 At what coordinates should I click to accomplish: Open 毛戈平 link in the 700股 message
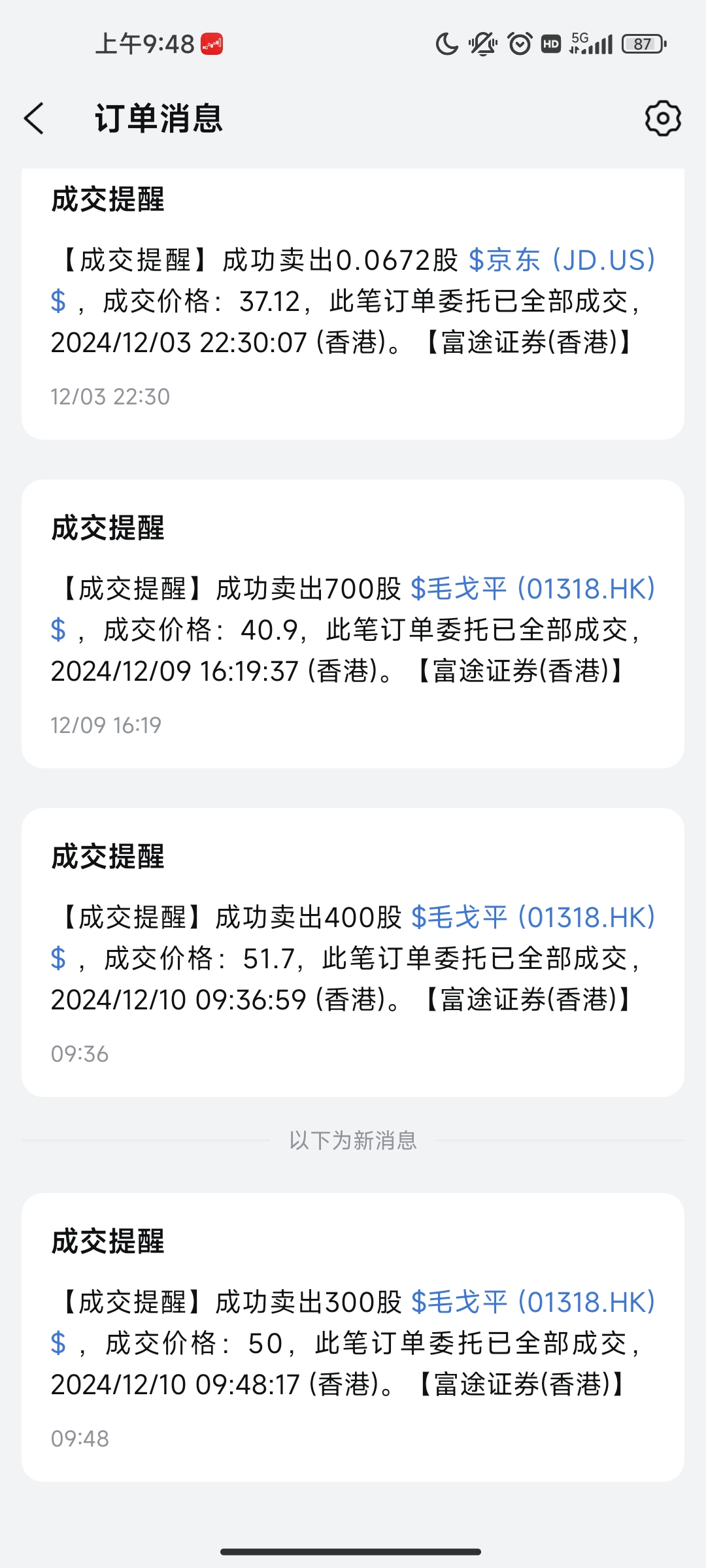point(532,589)
